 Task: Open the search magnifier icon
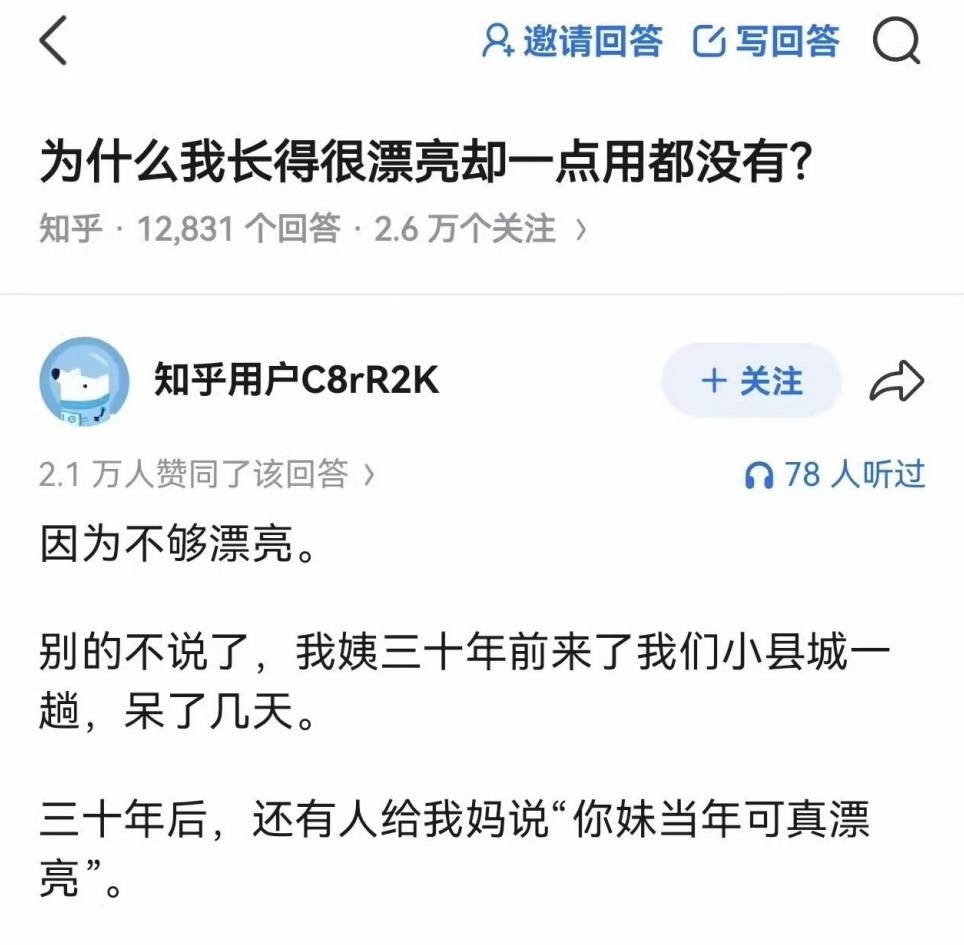pos(896,42)
